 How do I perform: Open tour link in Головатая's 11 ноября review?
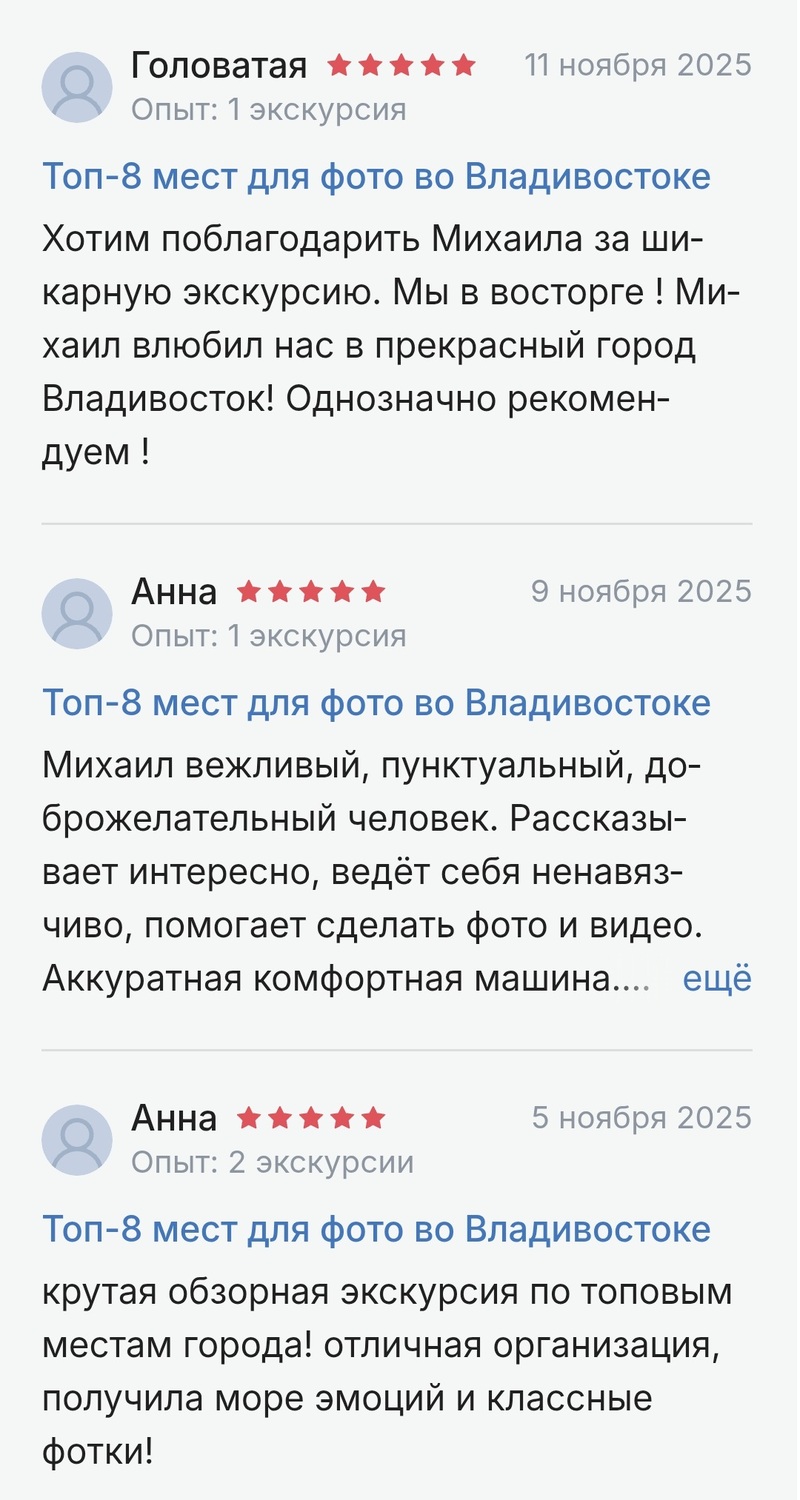(376, 177)
